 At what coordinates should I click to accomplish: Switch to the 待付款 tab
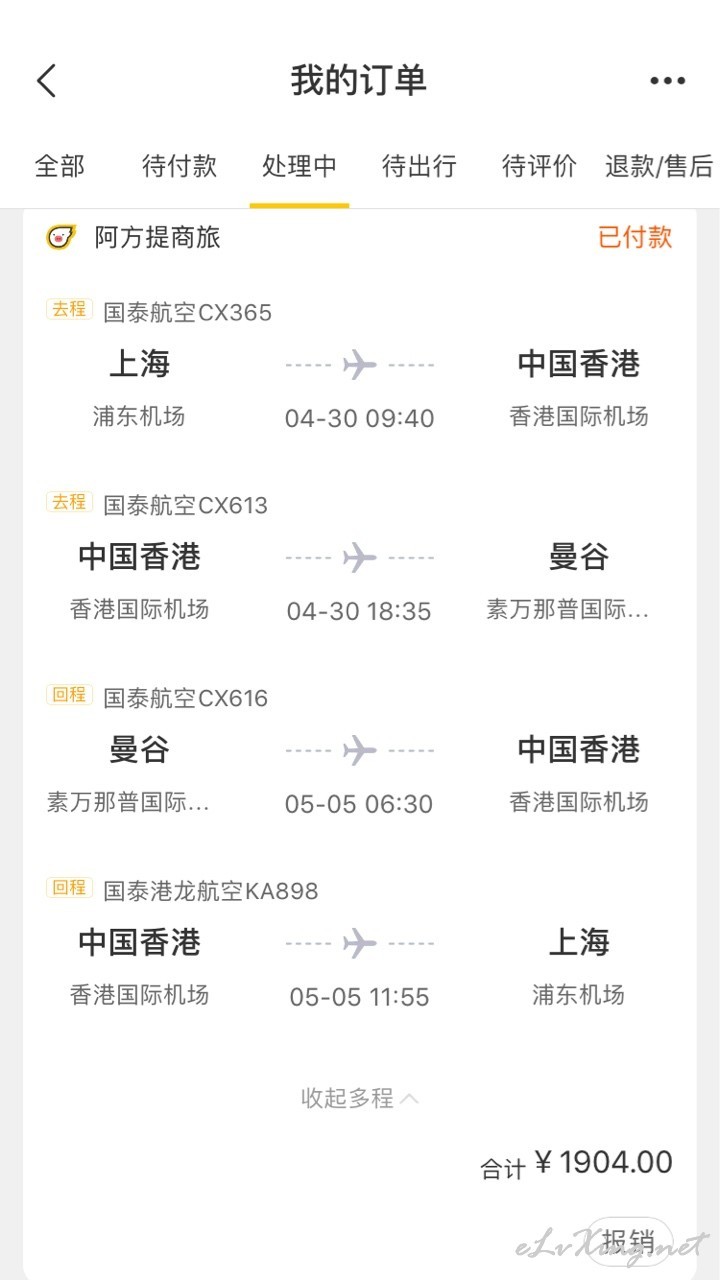(x=179, y=166)
